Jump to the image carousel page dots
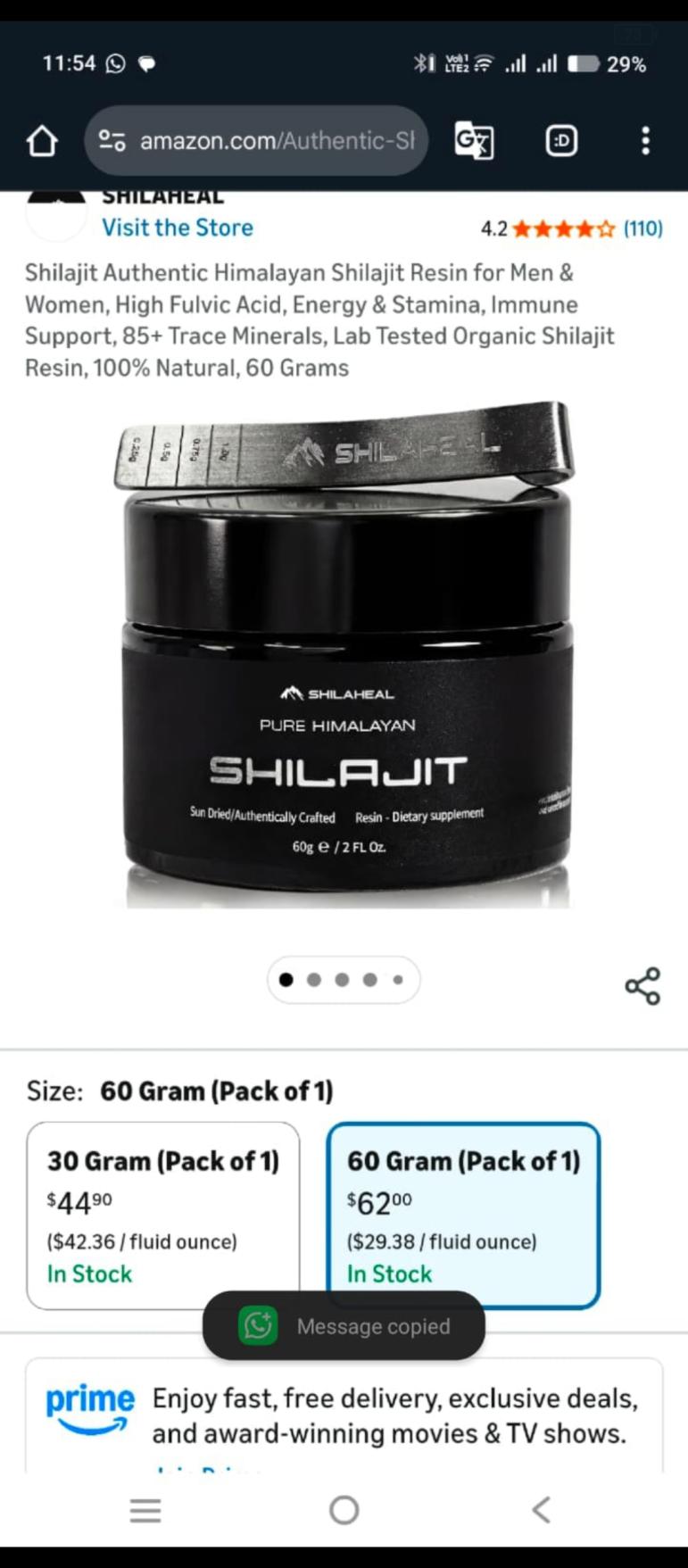Image resolution: width=688 pixels, height=1568 pixels. (344, 980)
